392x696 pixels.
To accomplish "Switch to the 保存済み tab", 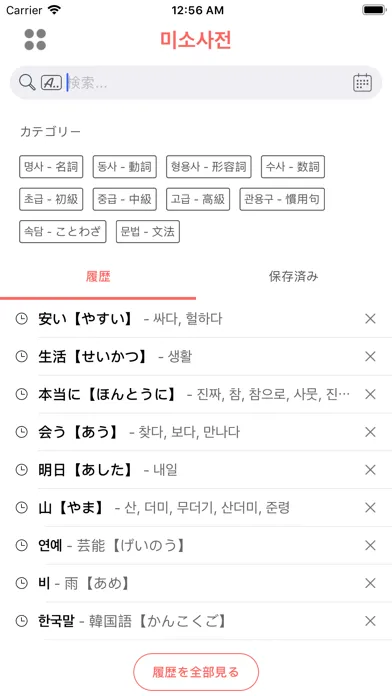I will coord(293,277).
